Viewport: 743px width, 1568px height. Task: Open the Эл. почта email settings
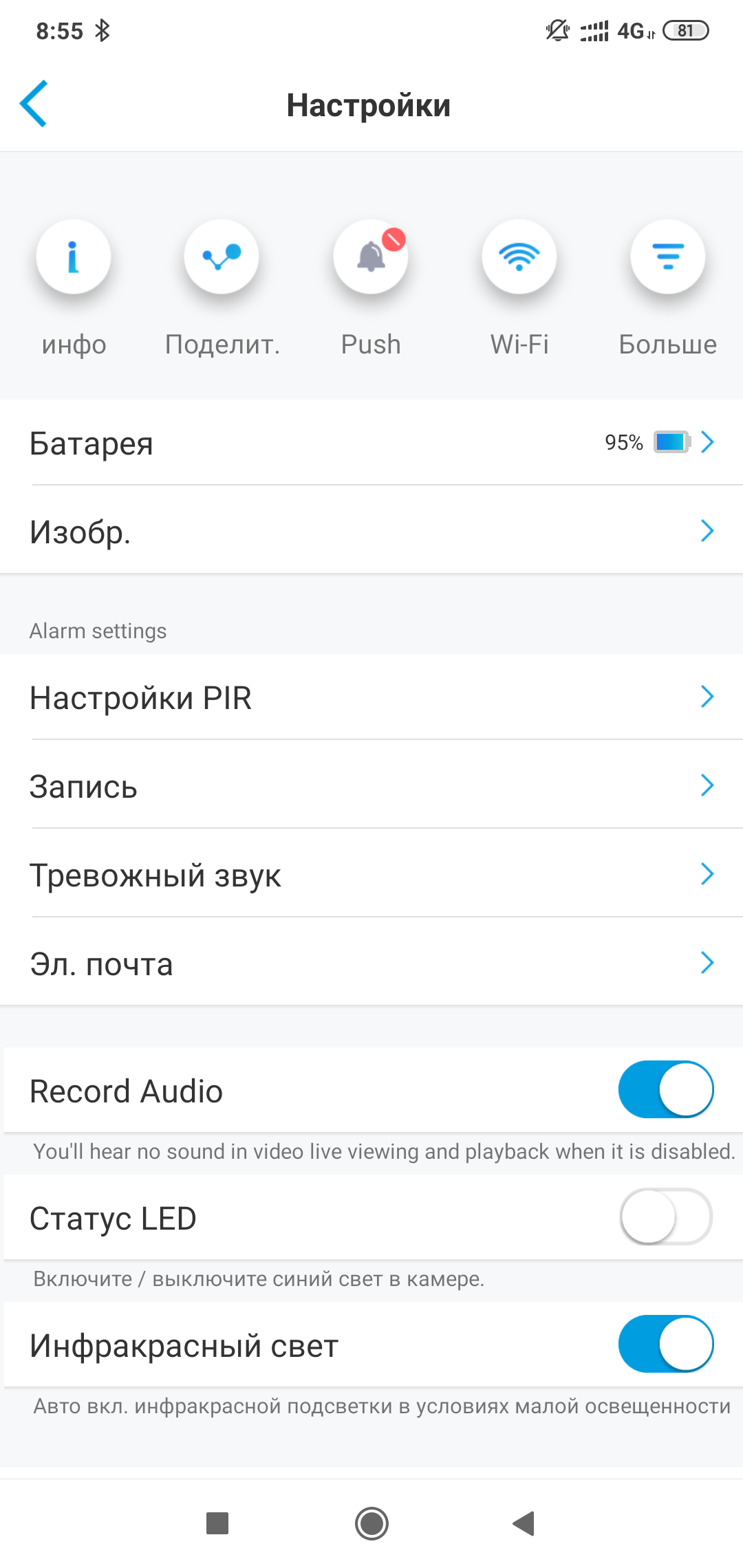pos(371,962)
